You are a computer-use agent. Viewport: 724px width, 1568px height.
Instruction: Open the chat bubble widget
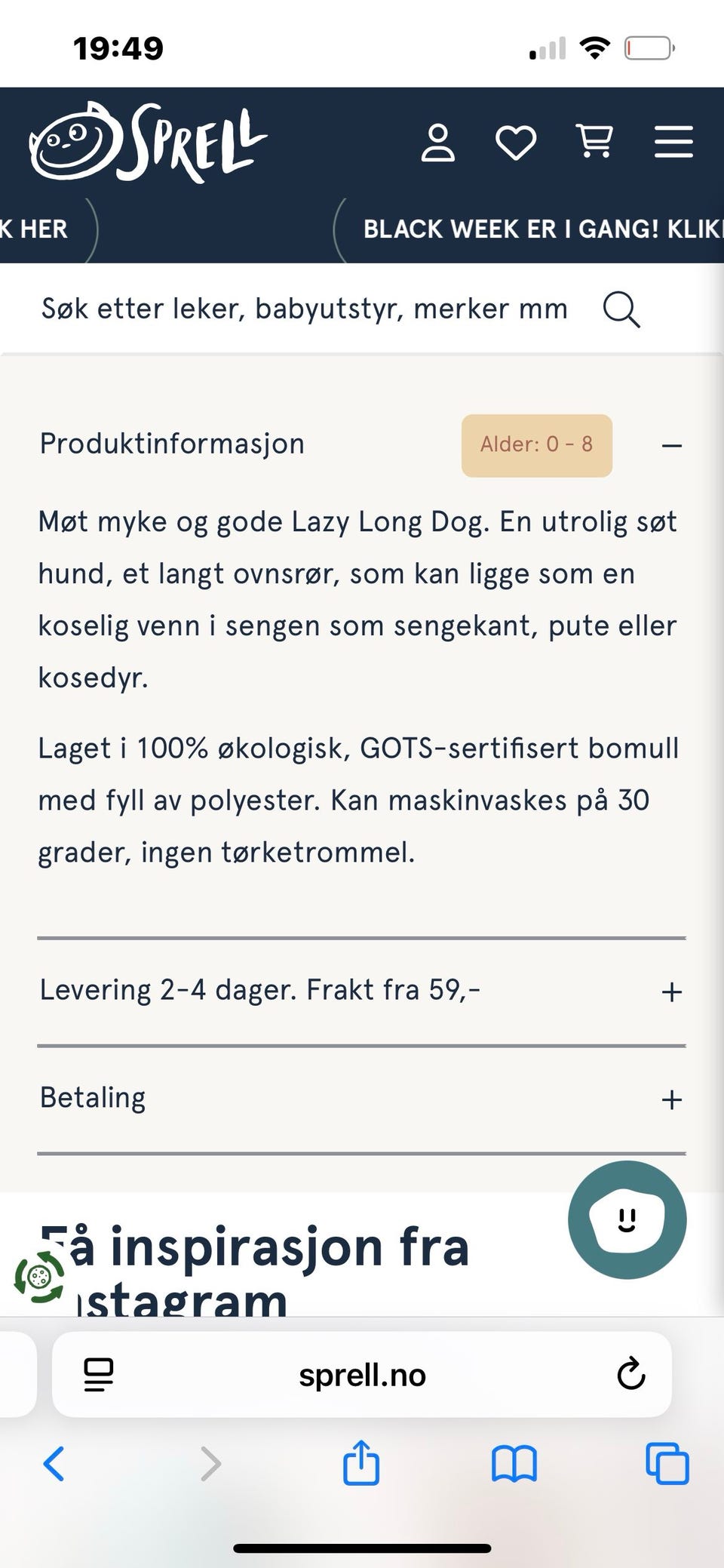tap(627, 1219)
